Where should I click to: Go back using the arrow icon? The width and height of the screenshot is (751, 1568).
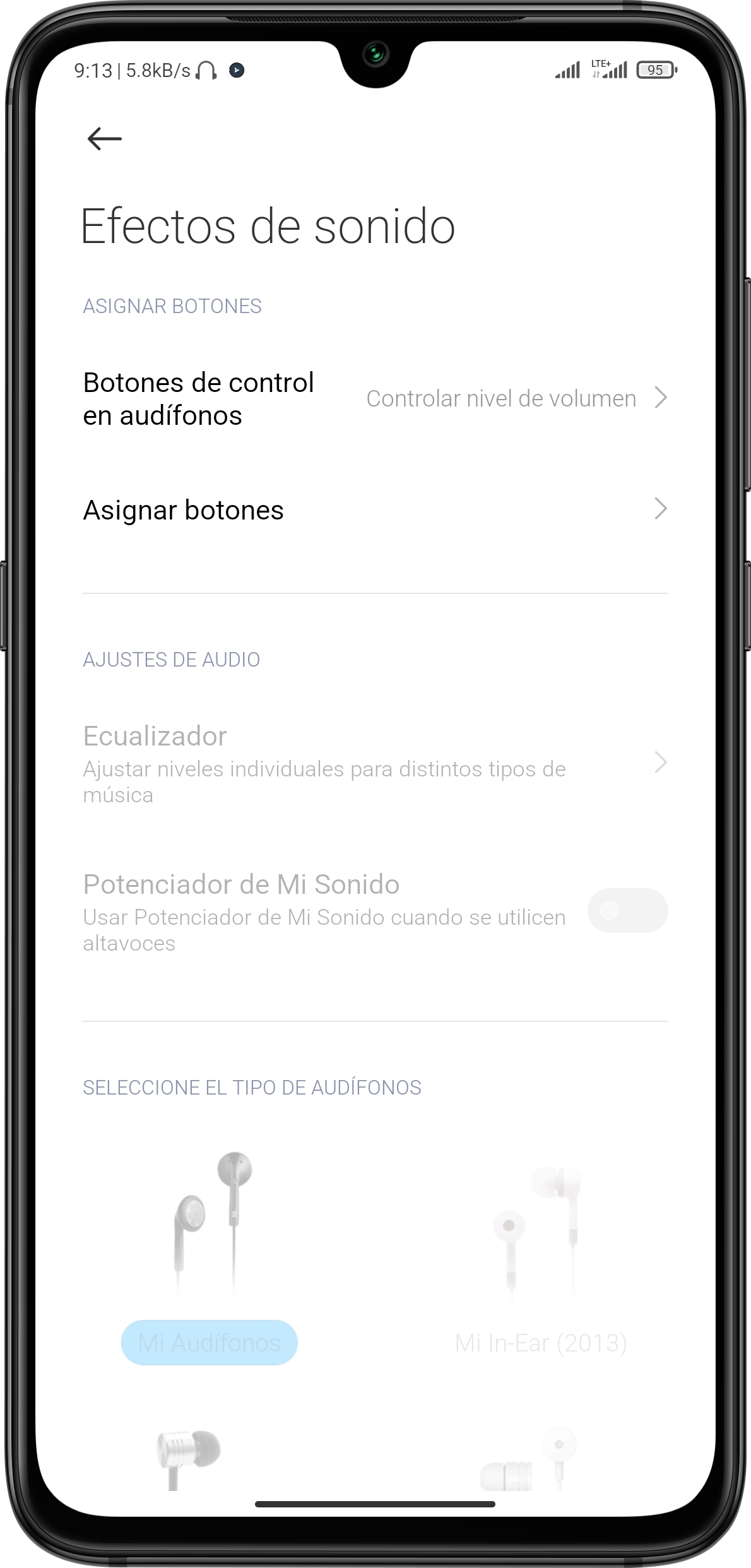[x=104, y=138]
